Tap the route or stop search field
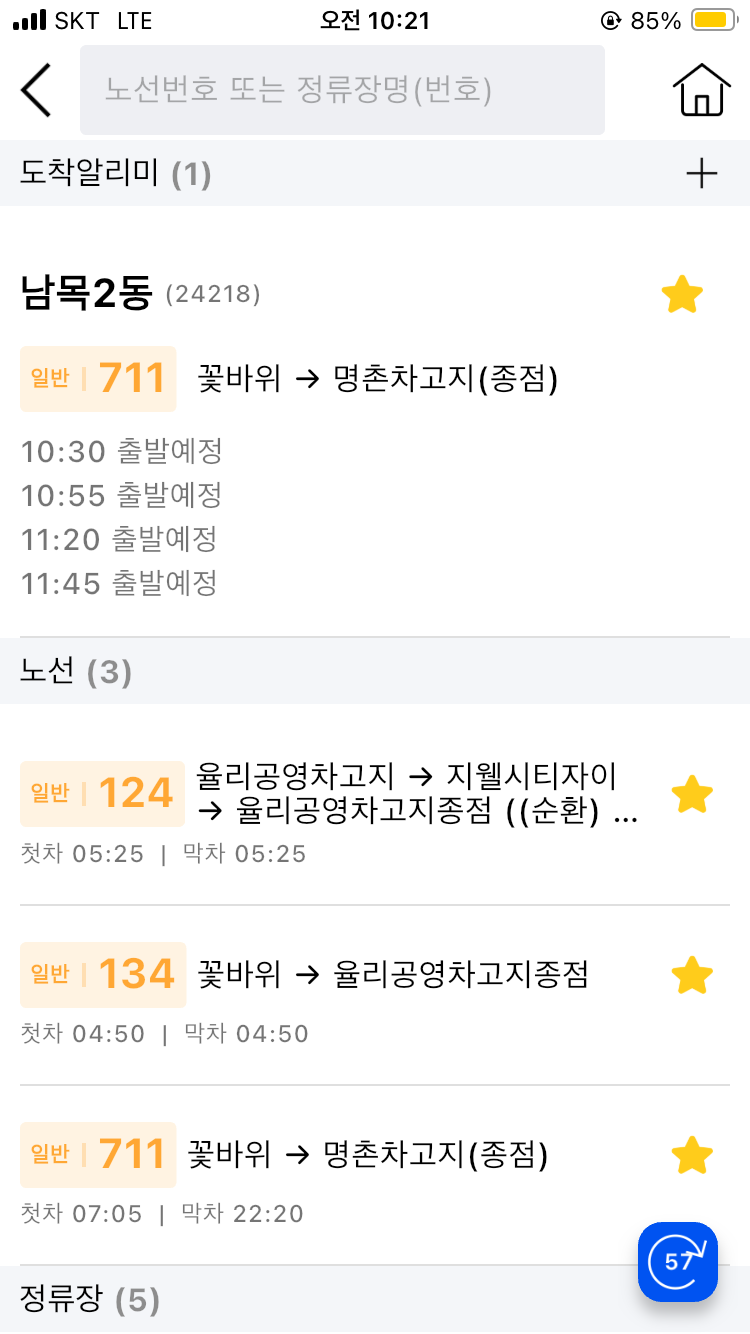 coord(342,90)
